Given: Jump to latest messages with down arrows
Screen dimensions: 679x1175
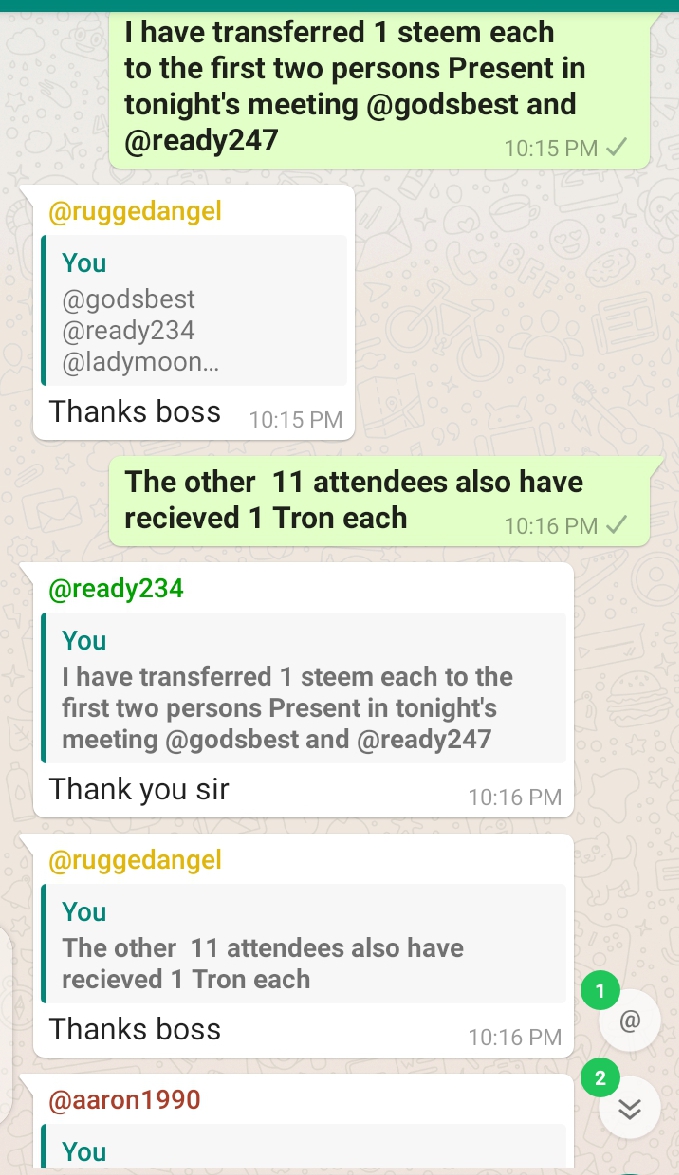Looking at the screenshot, I should pos(629,1107).
